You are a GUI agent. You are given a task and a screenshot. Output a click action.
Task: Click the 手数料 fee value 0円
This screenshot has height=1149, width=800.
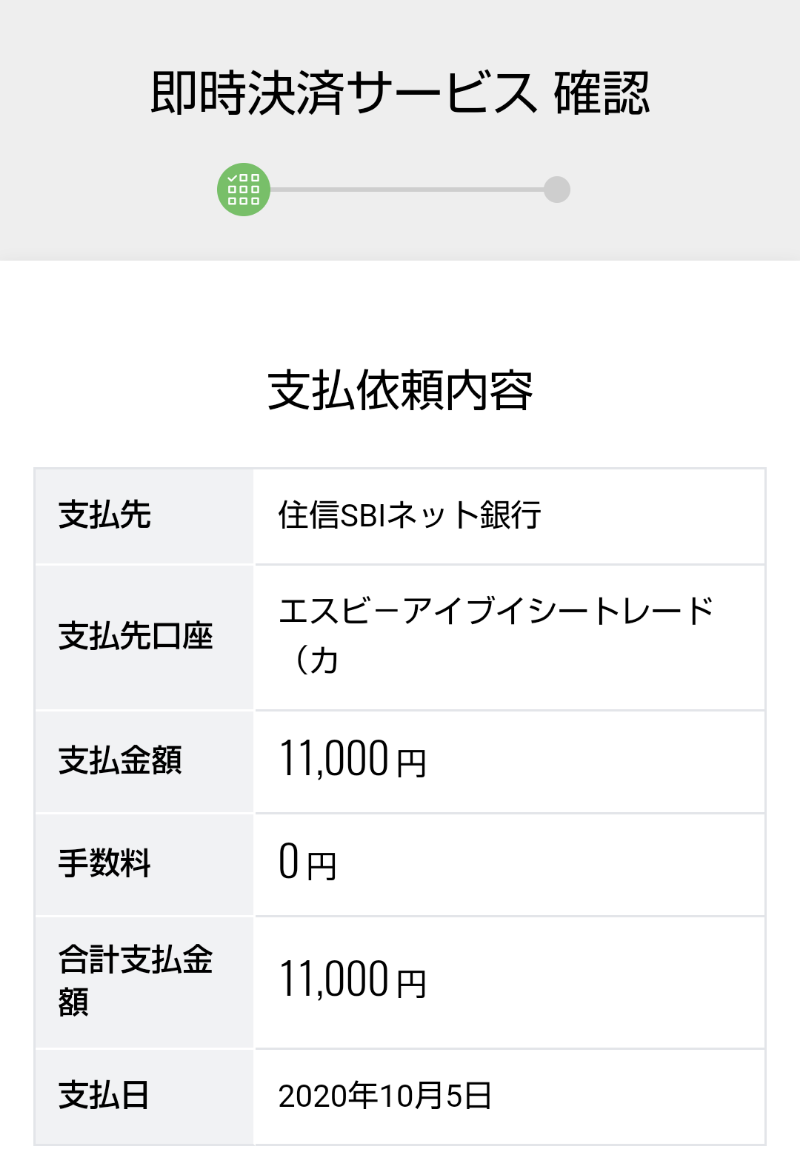click(309, 862)
